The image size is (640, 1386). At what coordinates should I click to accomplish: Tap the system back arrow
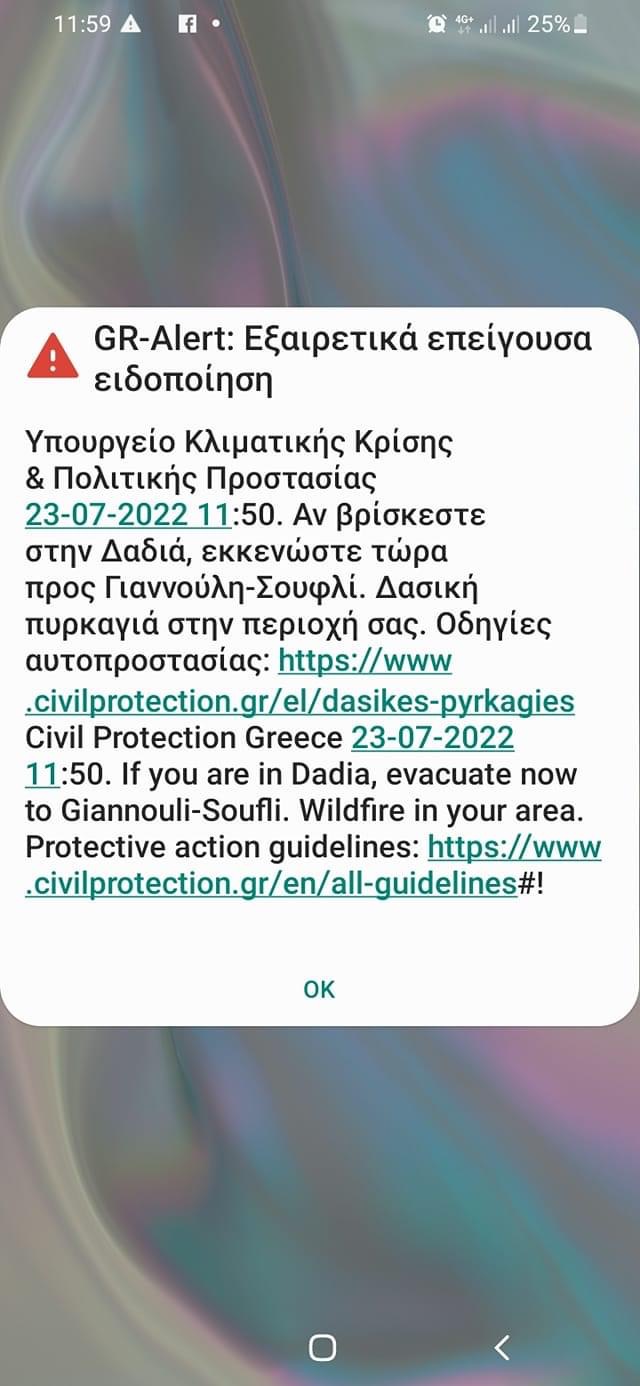(x=502, y=1348)
